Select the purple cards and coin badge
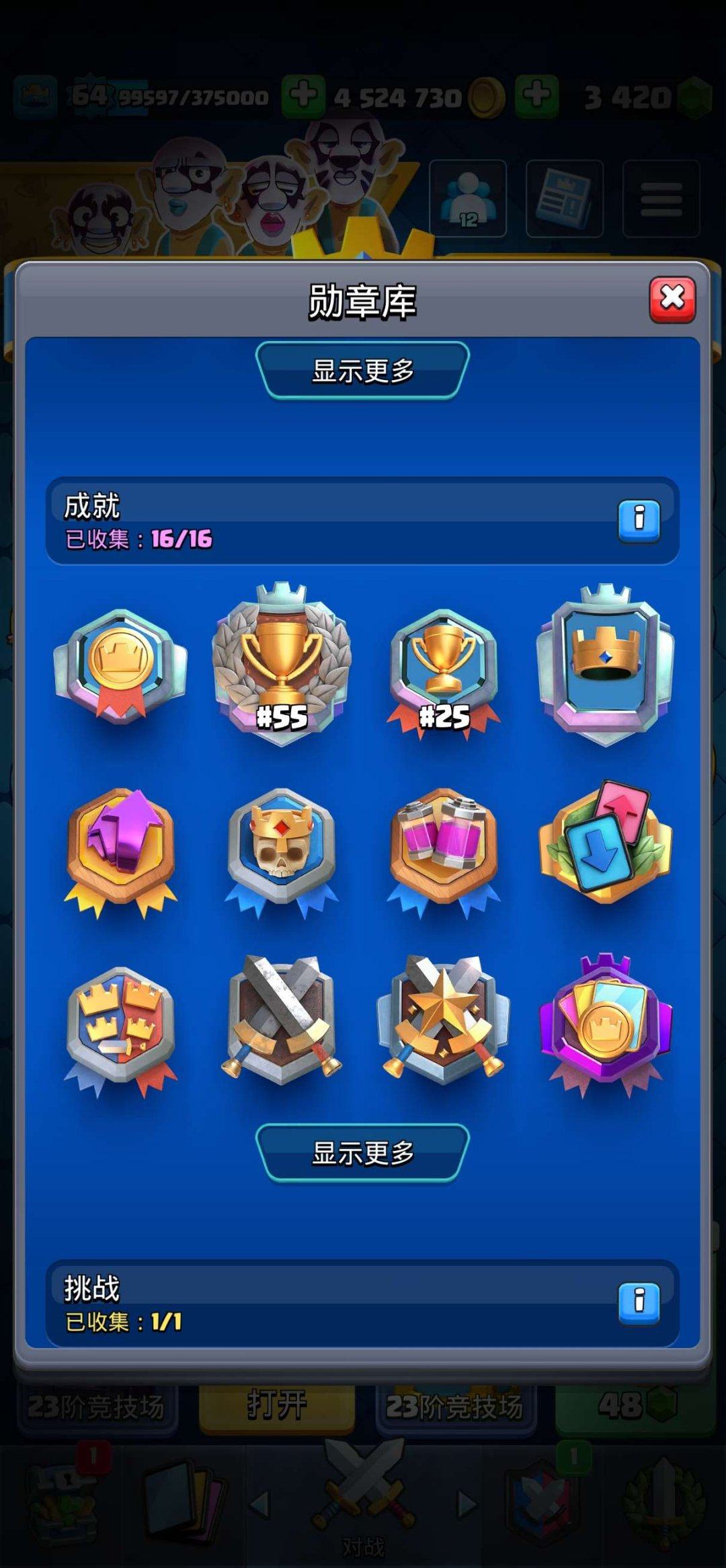Screen dimensions: 726x1568 (x=605, y=1022)
